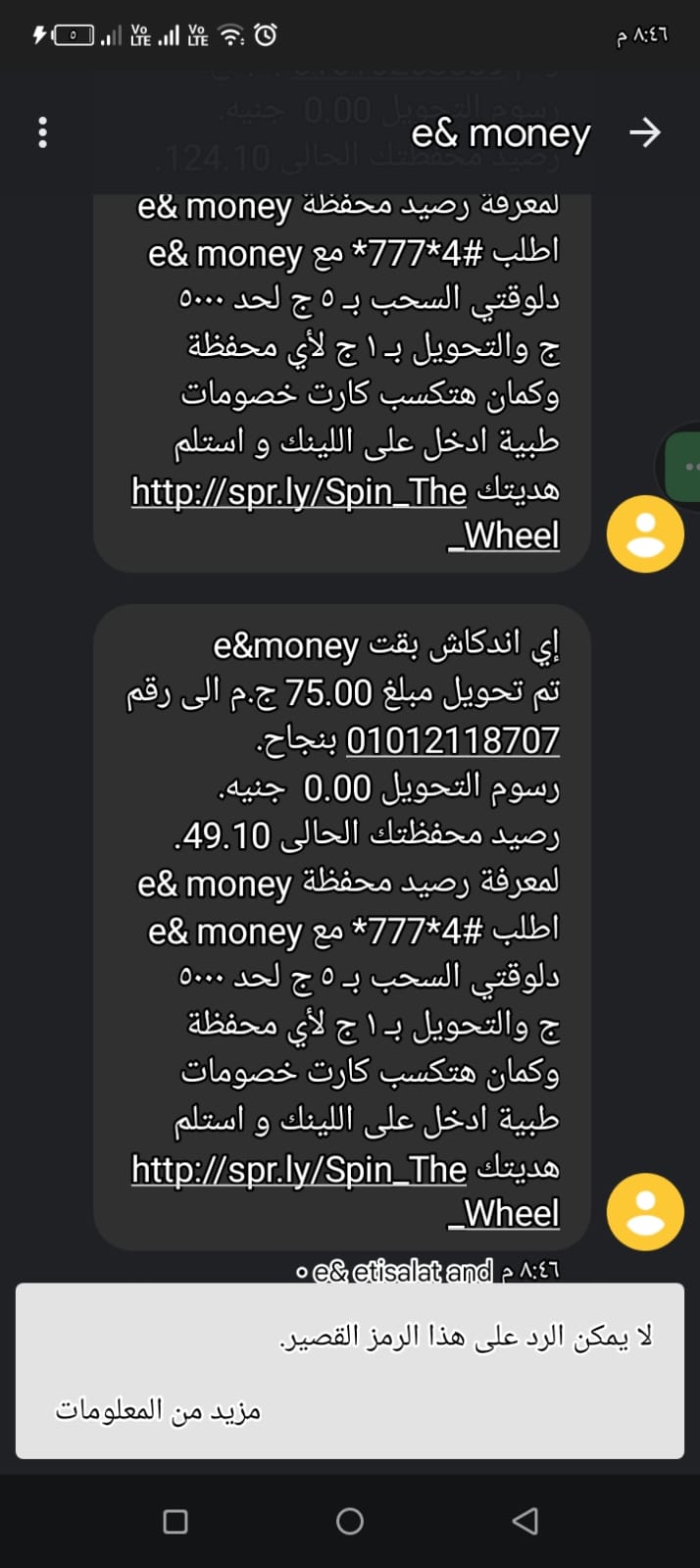Image resolution: width=700 pixels, height=1568 pixels.
Task: Open Spin_The_Wheel link in the second message
Action: click(x=299, y=1169)
